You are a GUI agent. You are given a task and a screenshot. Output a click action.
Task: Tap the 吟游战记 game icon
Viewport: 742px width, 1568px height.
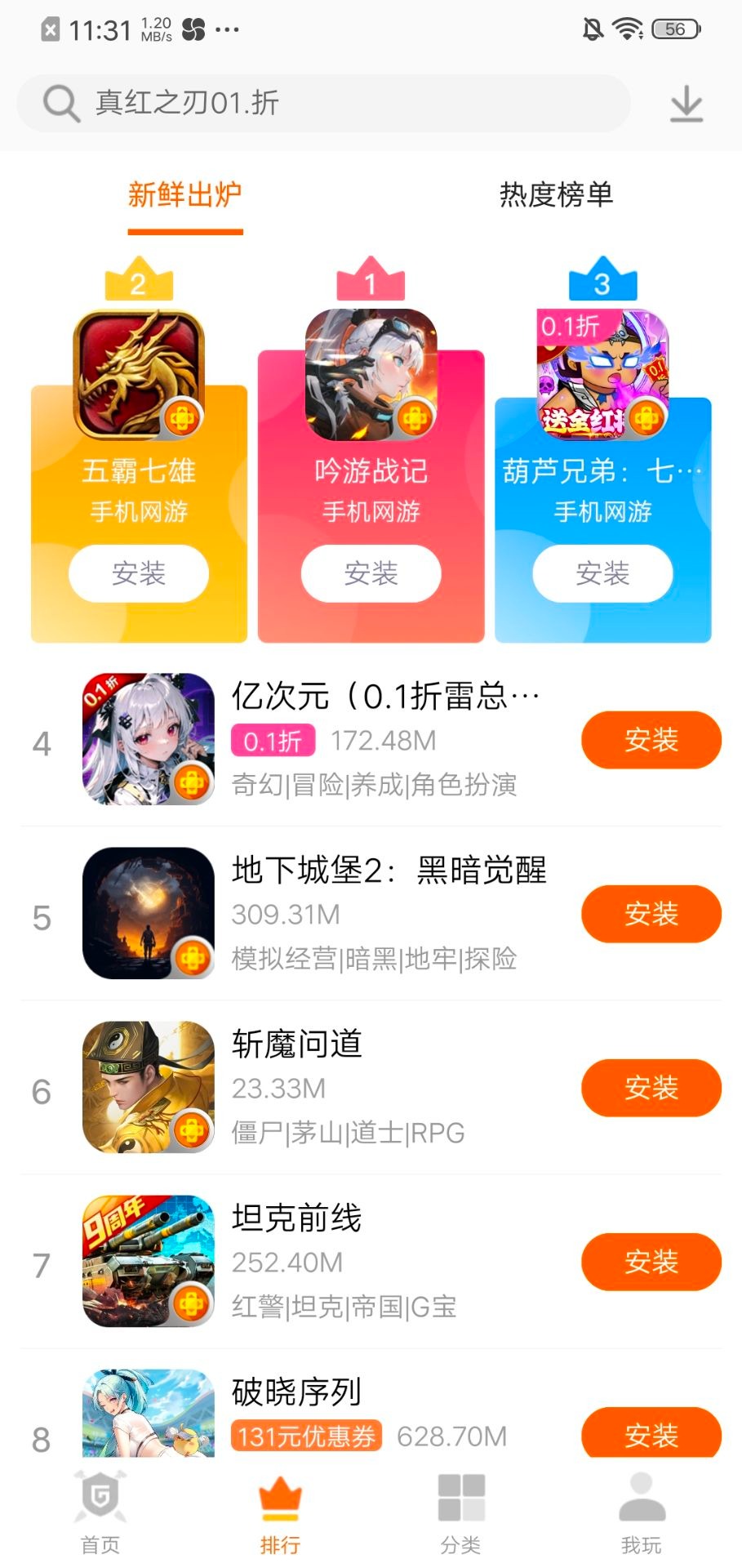tap(369, 372)
